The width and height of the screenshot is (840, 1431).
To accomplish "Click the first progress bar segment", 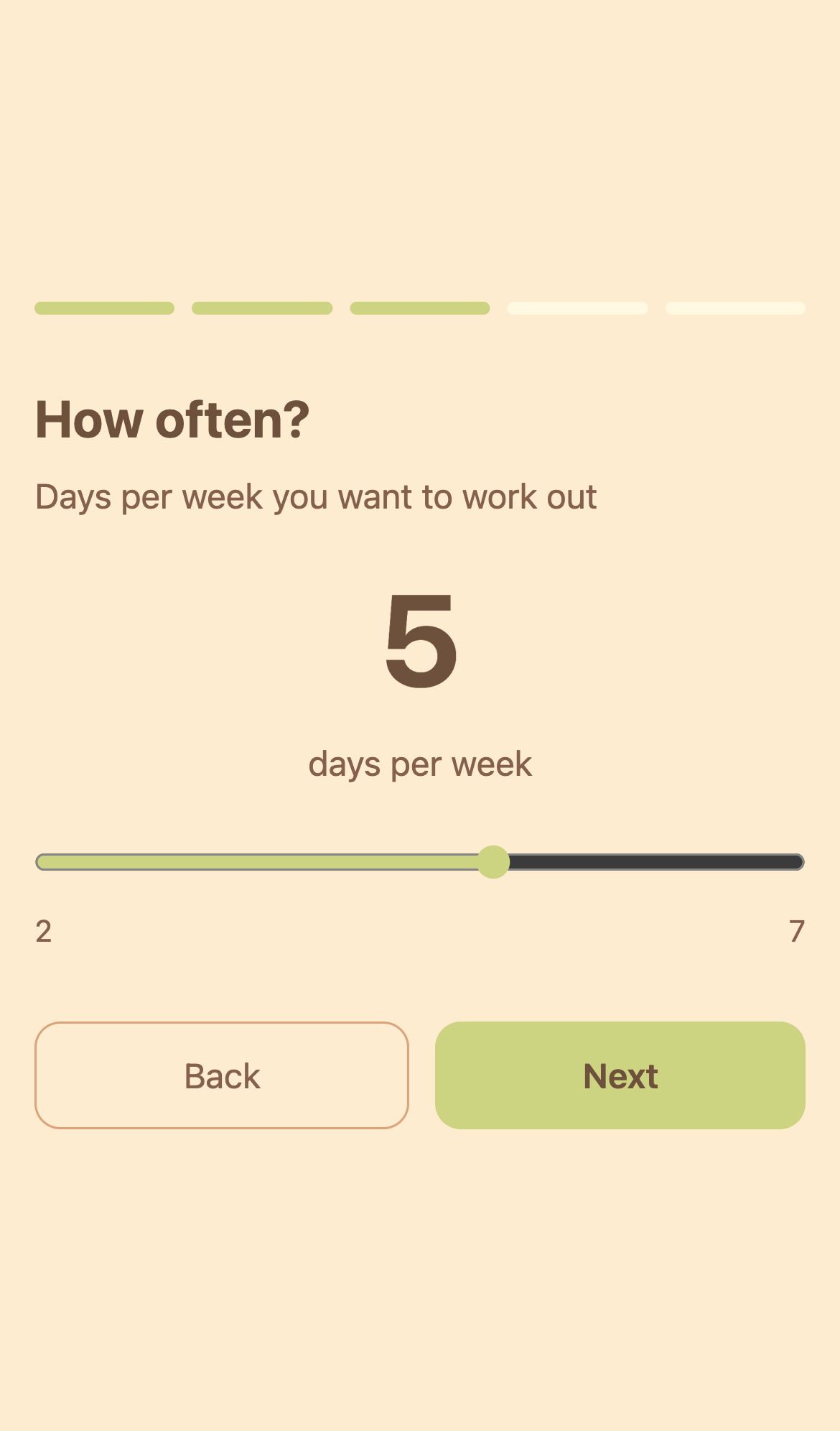I will point(105,307).
